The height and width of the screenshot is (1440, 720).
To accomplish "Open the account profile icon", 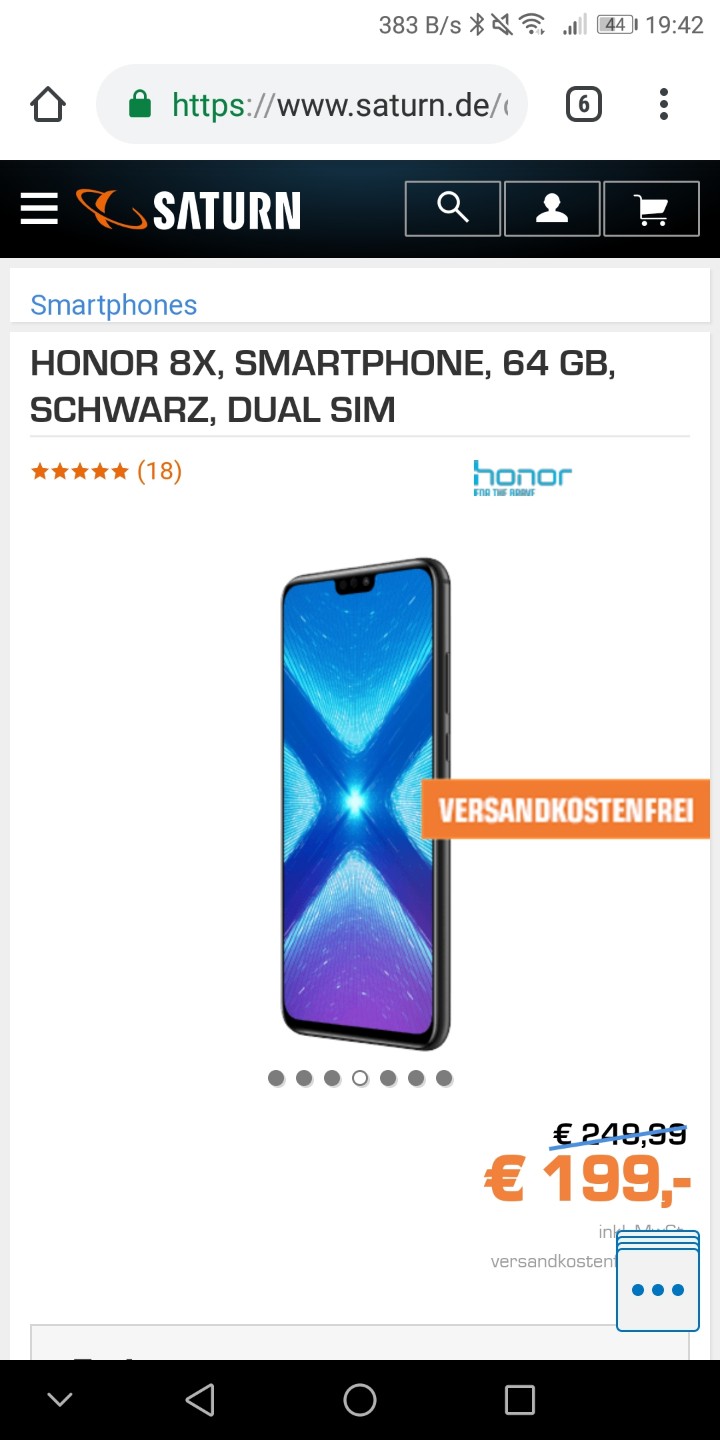I will (x=552, y=208).
